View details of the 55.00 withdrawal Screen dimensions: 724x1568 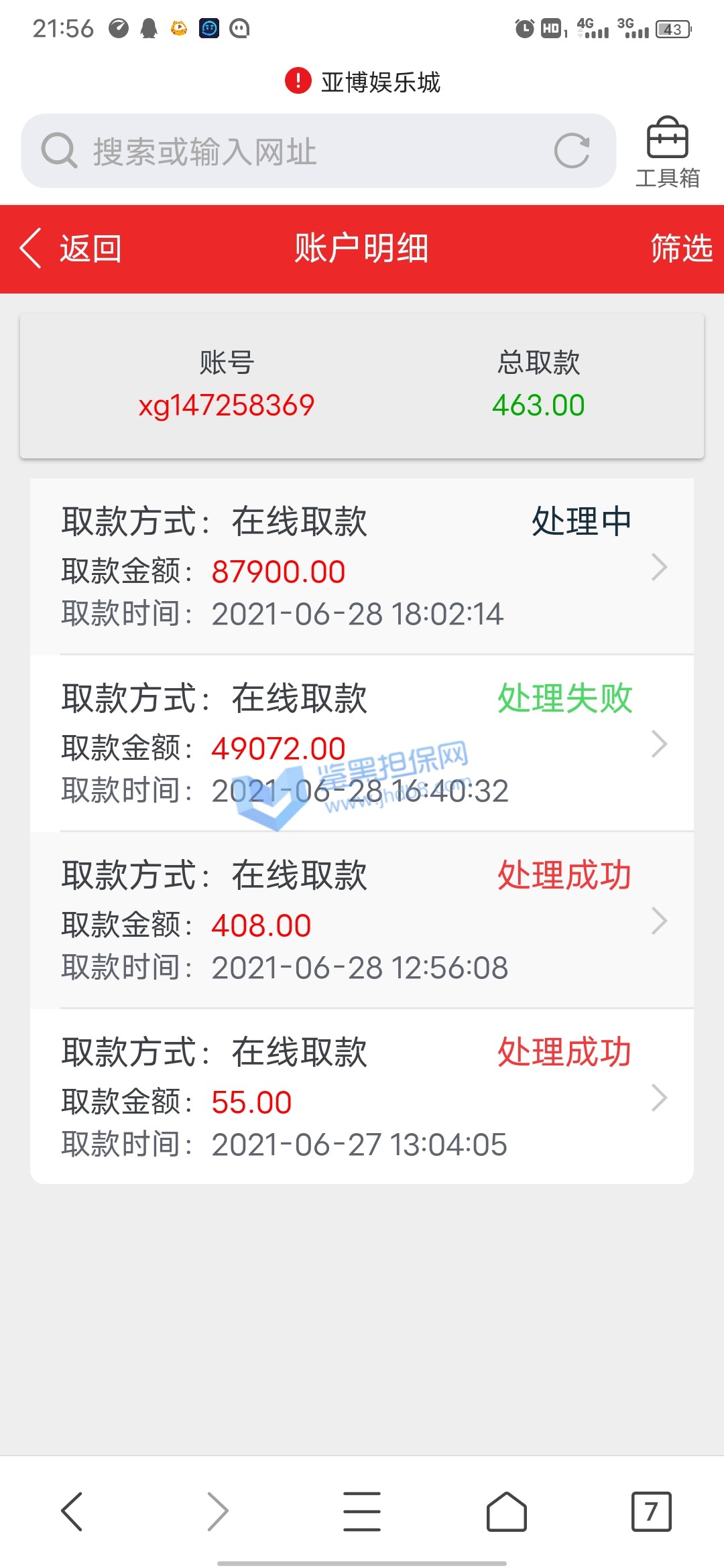point(362,1098)
